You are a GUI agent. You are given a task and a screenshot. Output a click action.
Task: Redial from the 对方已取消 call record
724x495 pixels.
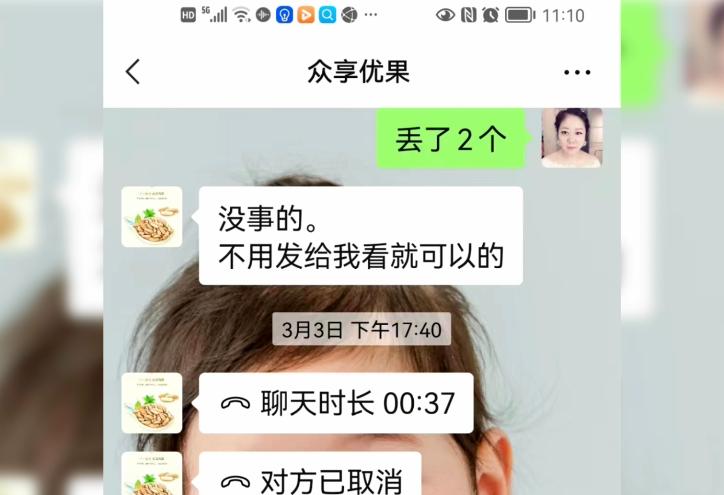point(310,478)
